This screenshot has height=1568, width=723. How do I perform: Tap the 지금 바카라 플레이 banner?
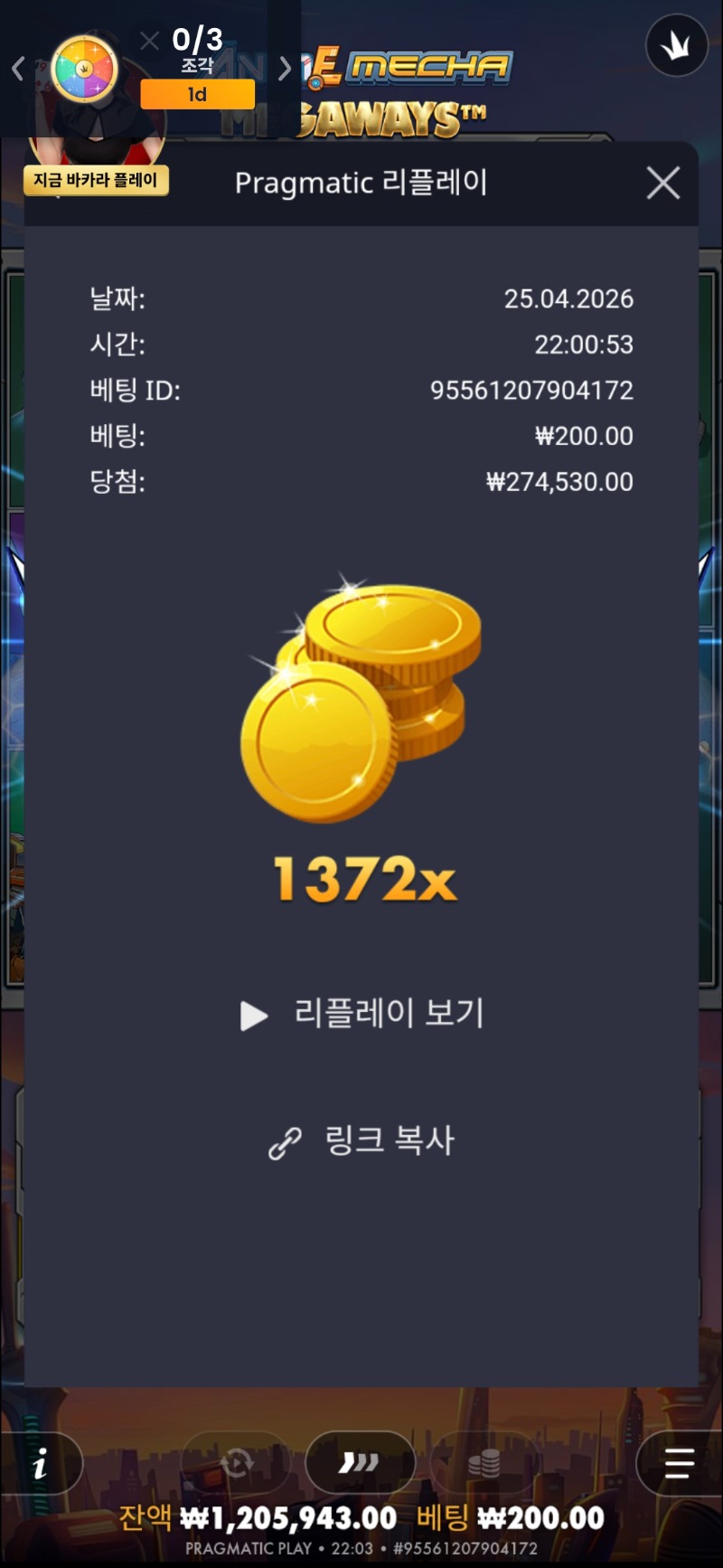click(x=96, y=180)
